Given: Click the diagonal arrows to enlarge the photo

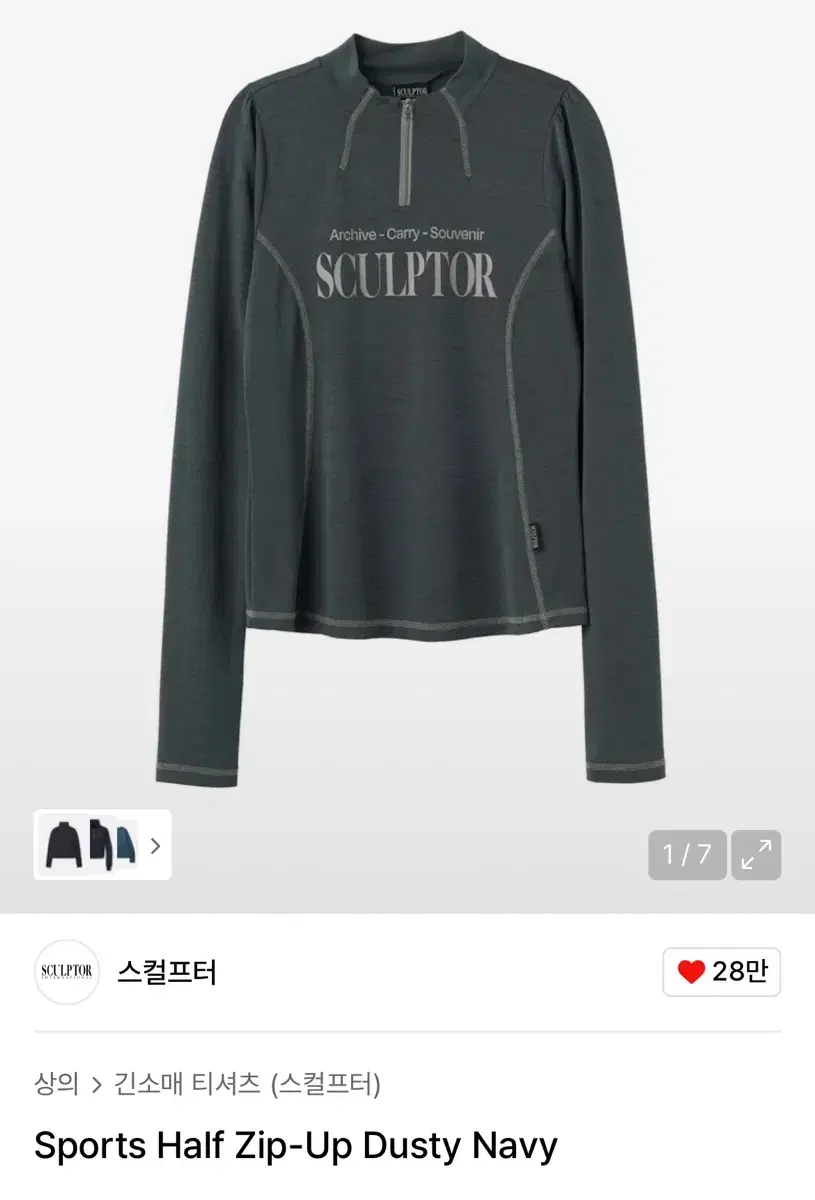Looking at the screenshot, I should tap(757, 856).
